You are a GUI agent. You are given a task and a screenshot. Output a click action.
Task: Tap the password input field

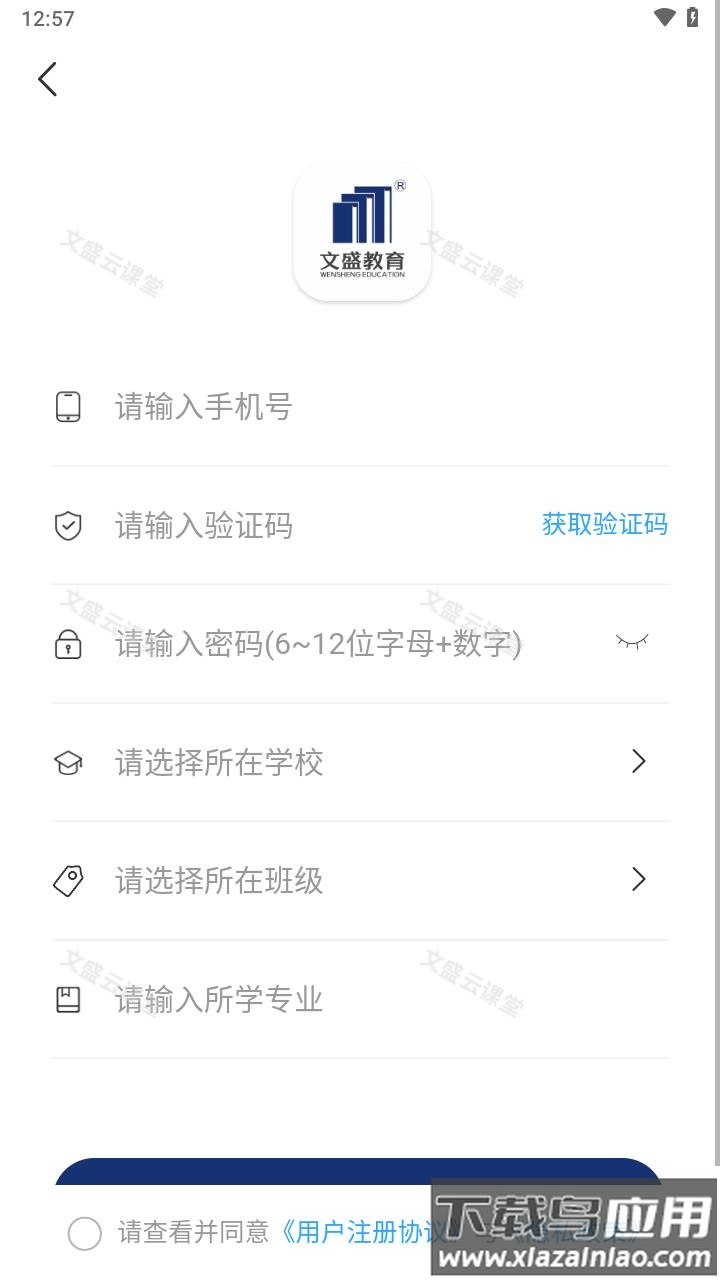tap(330, 644)
